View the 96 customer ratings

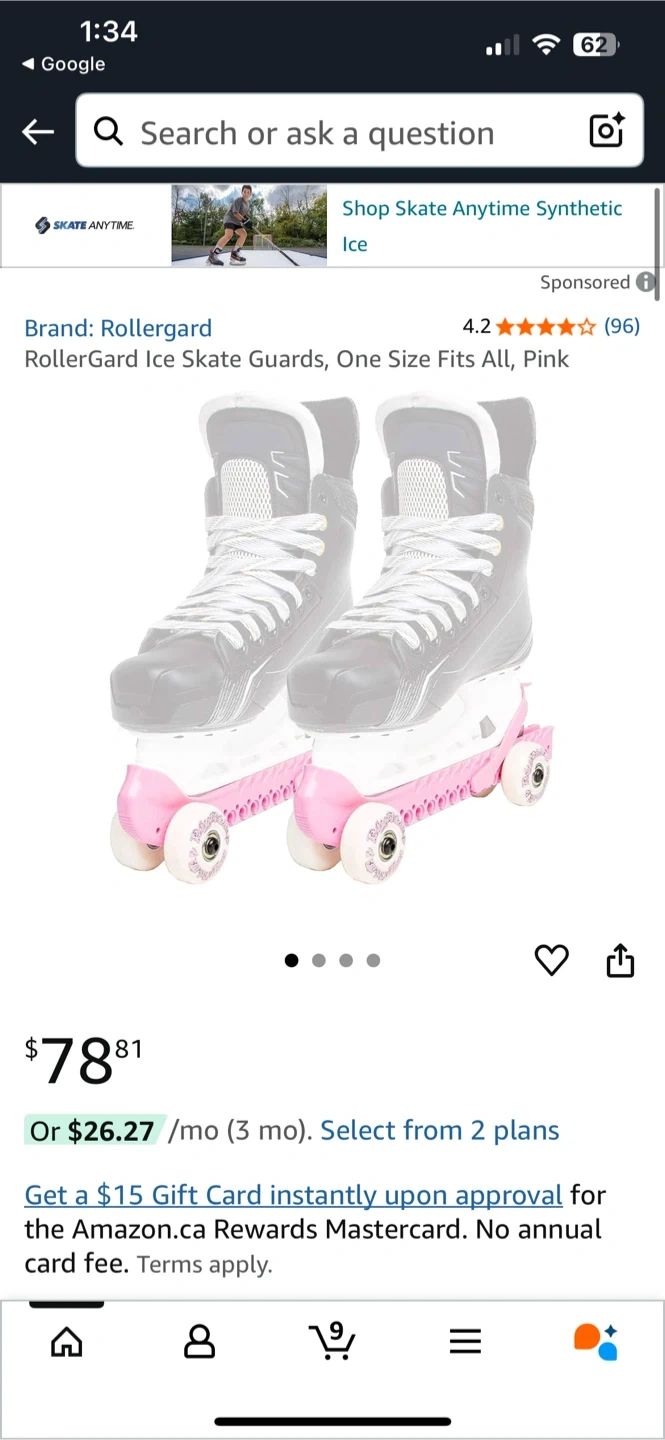coord(621,326)
